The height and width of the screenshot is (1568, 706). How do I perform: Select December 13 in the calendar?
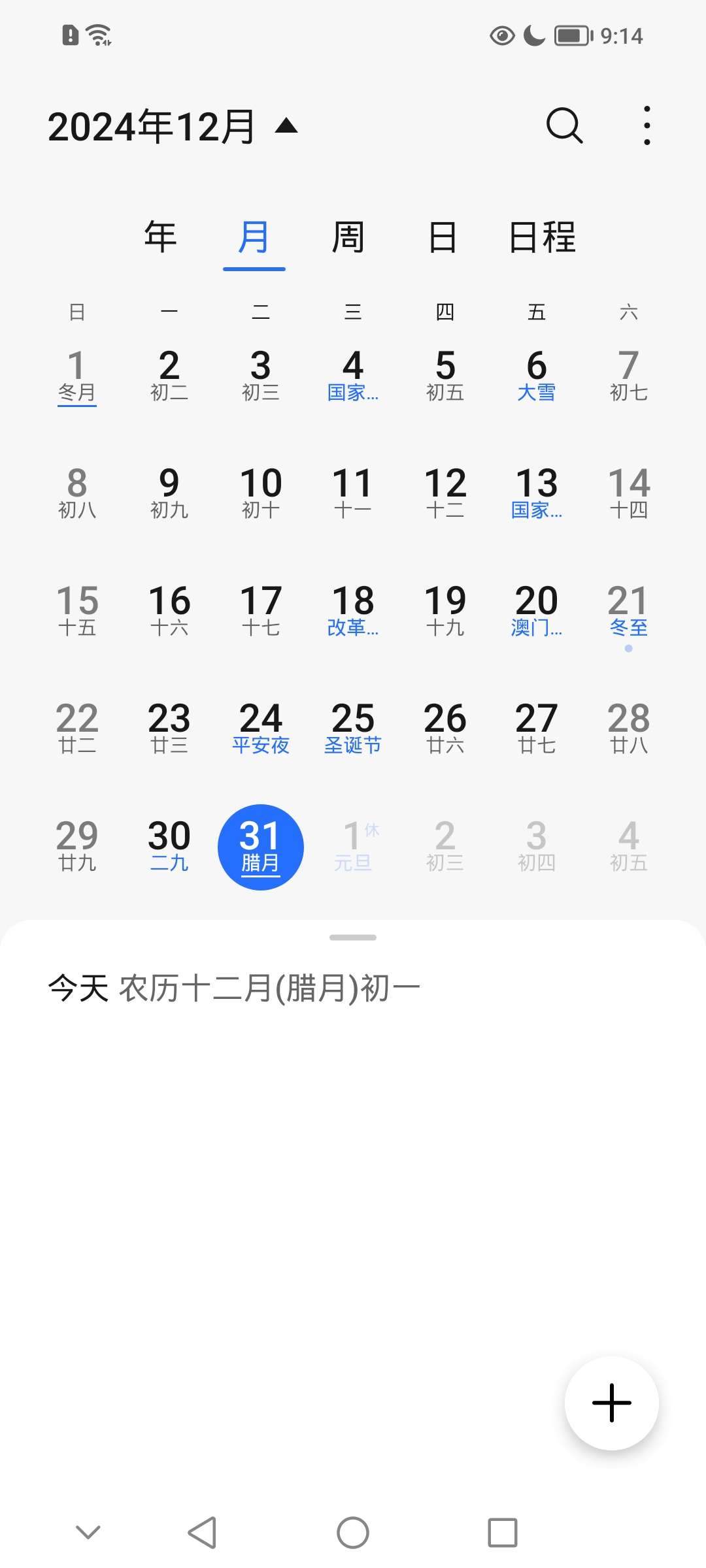(x=537, y=494)
